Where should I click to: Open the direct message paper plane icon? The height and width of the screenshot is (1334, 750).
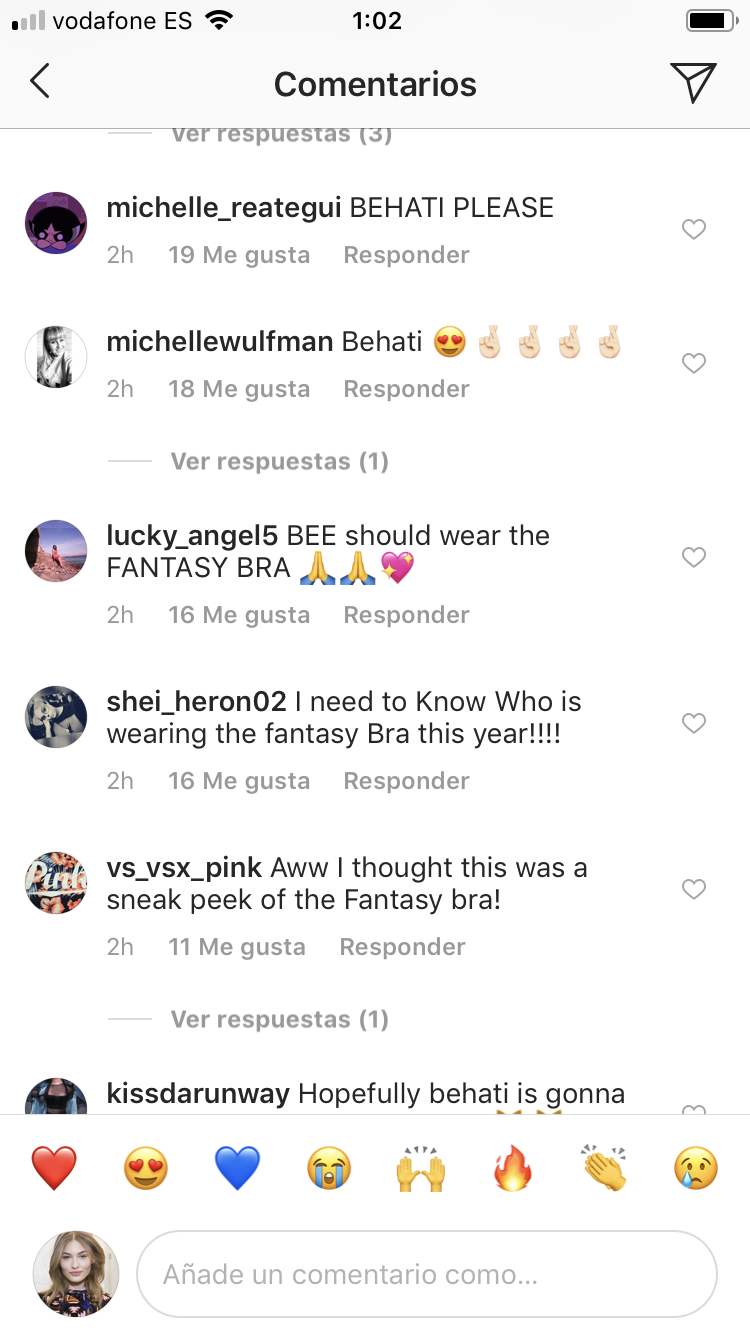[x=693, y=82]
